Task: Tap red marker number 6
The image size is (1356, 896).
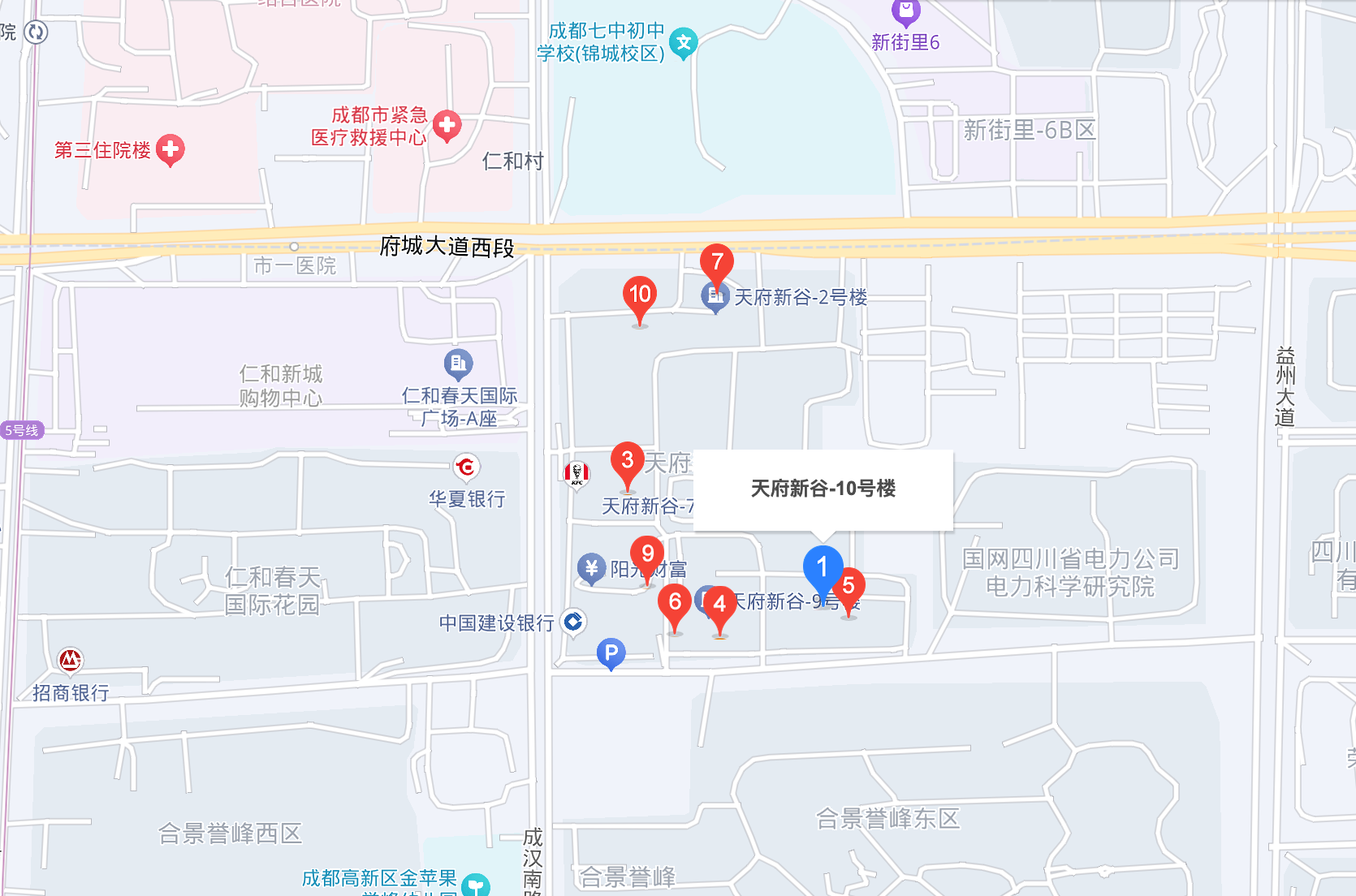Action: [674, 602]
